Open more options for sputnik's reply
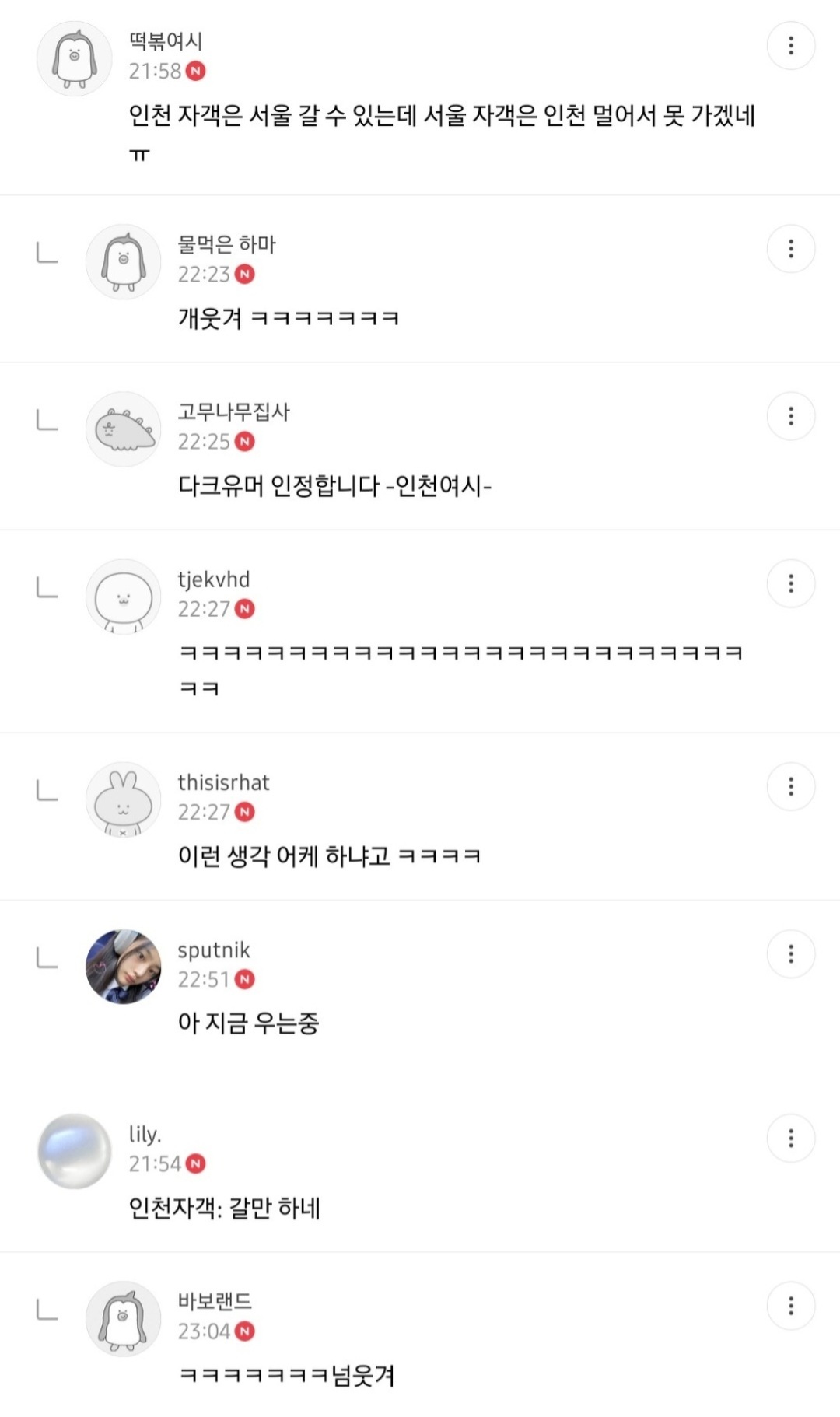 point(790,953)
